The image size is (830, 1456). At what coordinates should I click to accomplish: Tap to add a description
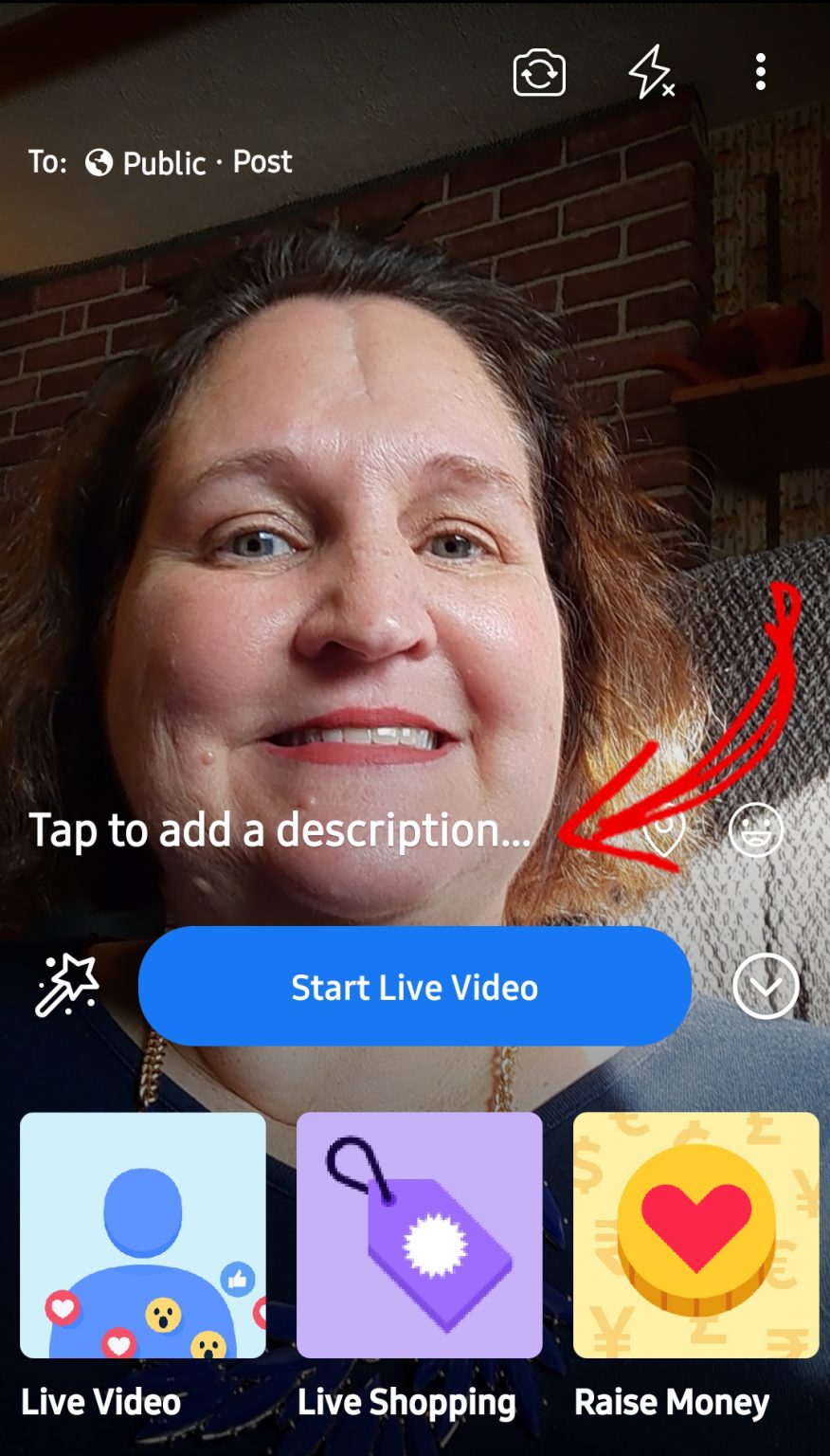point(278,829)
